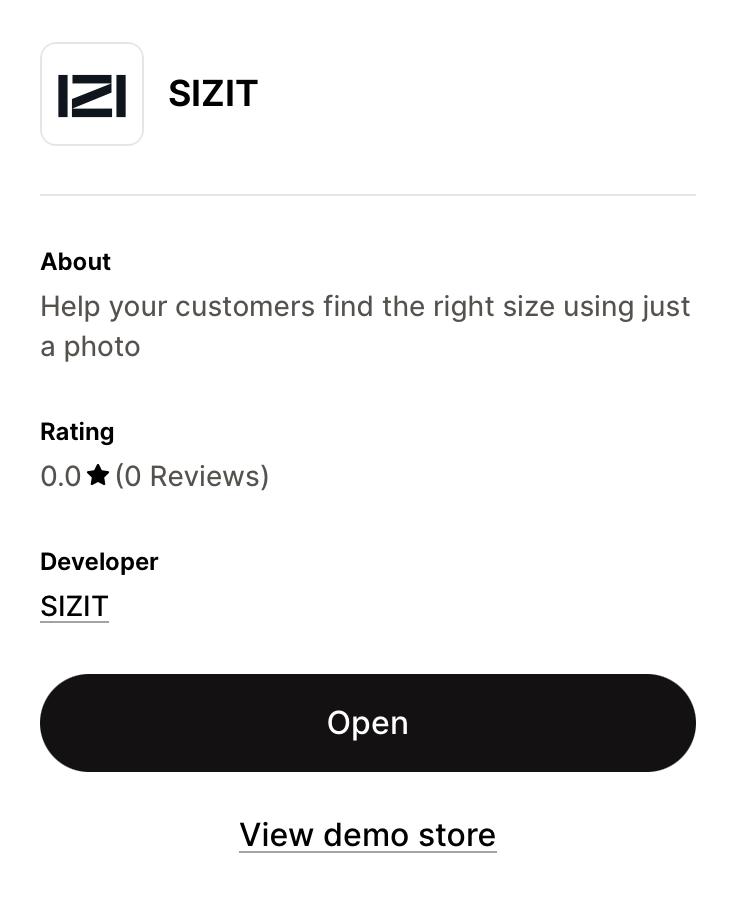Open the SIZIT developer link
Image resolution: width=744 pixels, height=900 pixels.
pos(74,606)
